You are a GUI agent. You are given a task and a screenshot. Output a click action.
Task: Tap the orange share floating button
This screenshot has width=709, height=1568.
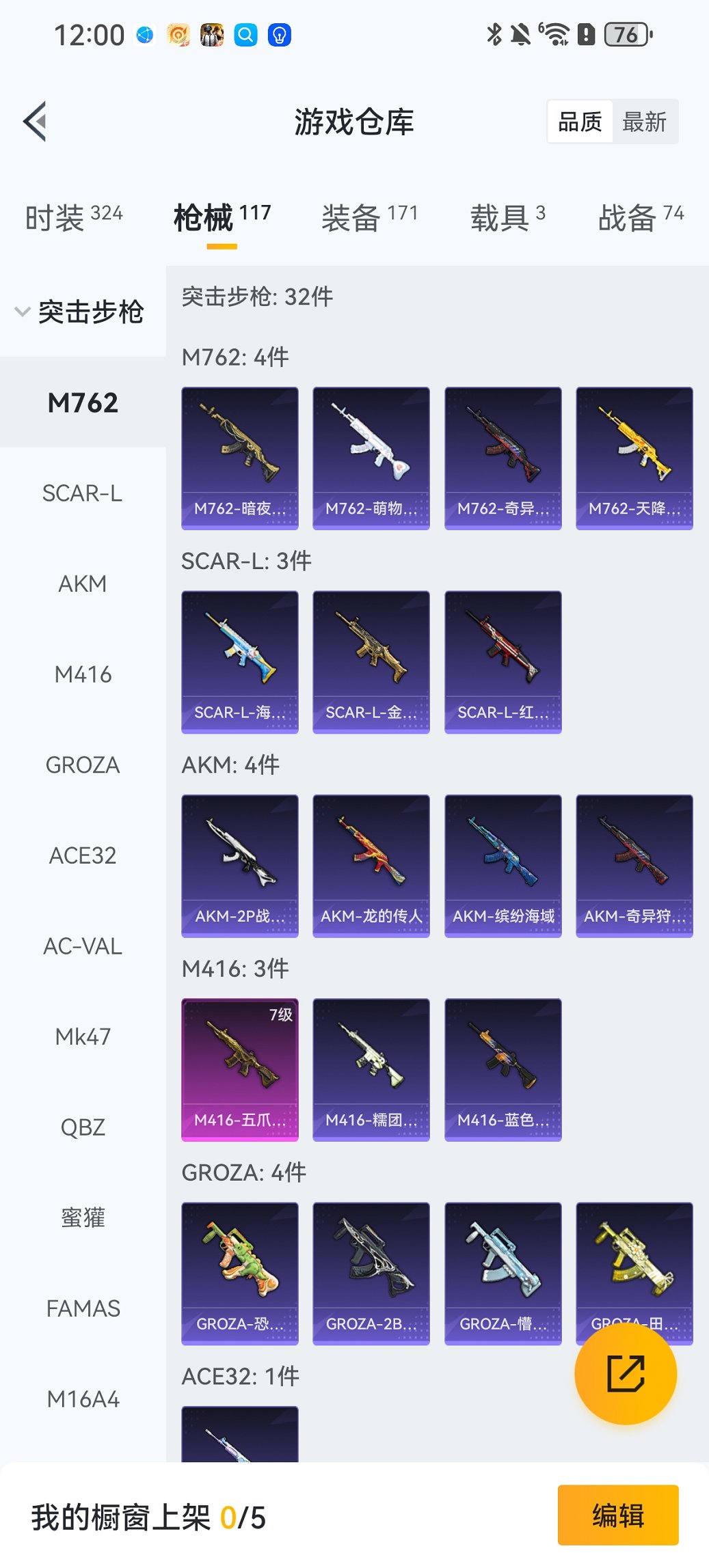pyautogui.click(x=626, y=1373)
